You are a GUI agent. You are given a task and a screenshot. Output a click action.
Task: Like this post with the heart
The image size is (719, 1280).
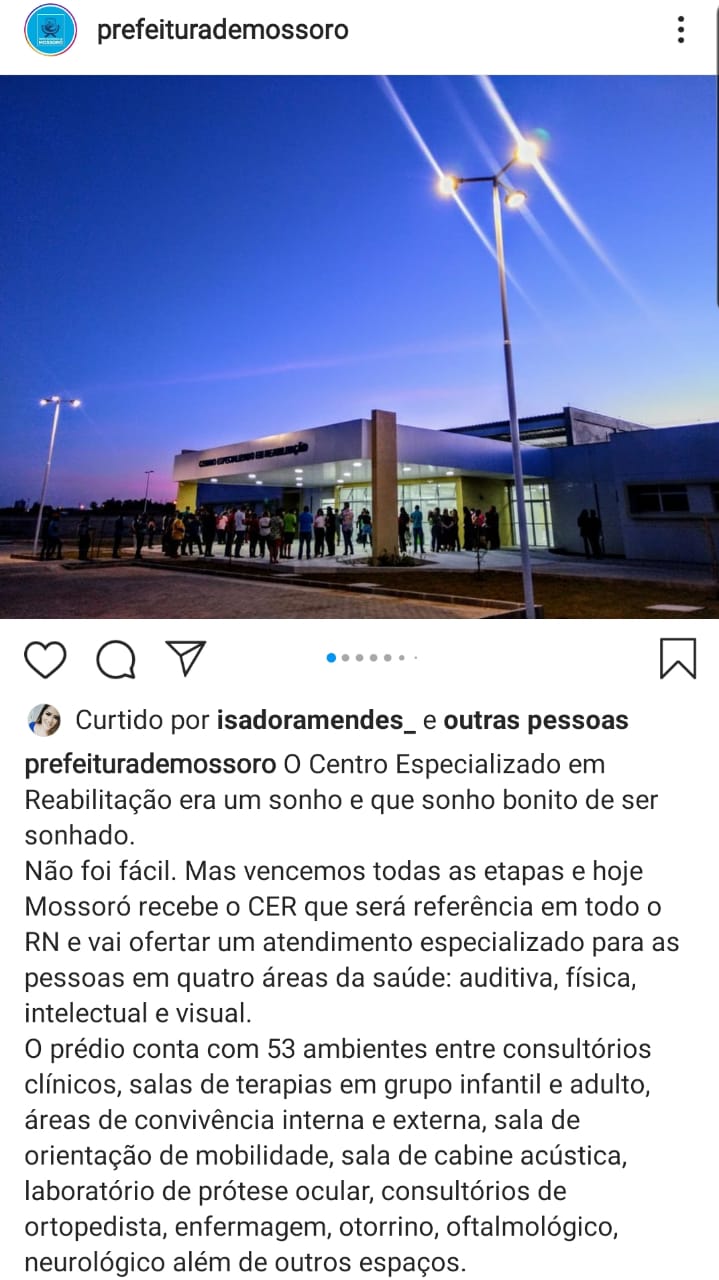click(45, 659)
